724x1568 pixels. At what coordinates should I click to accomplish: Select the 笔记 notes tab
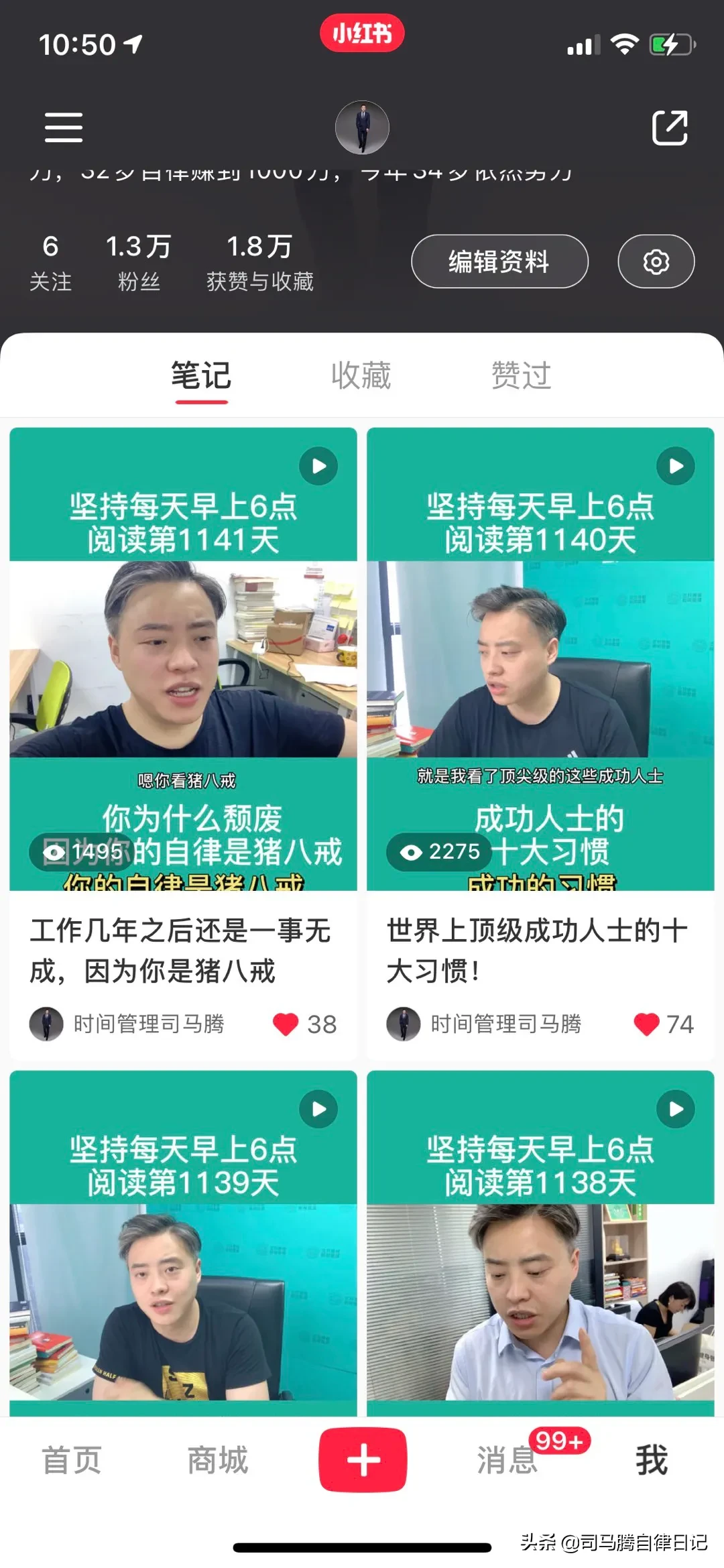point(201,375)
